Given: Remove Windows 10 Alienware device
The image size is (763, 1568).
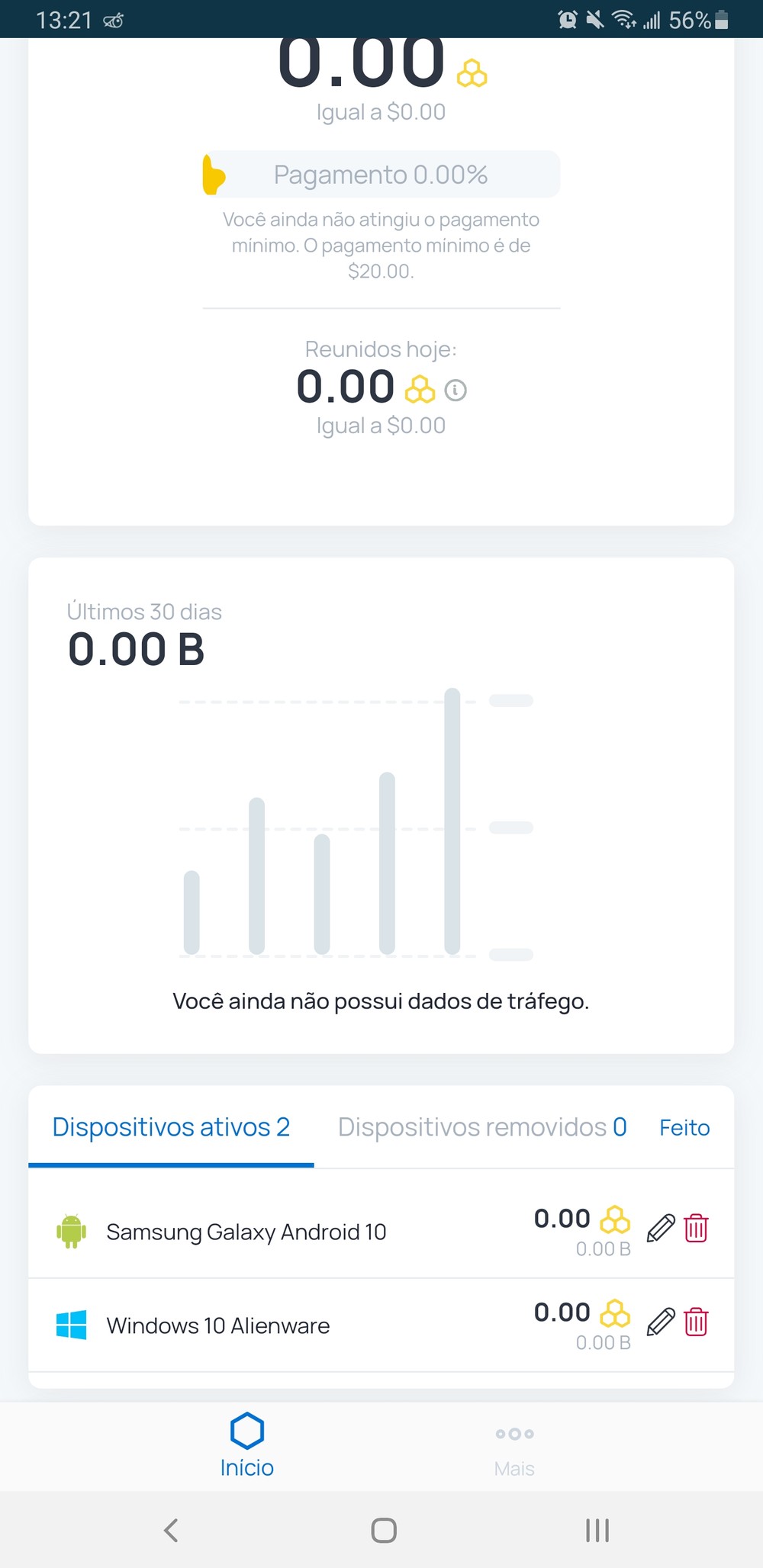Looking at the screenshot, I should point(696,1322).
